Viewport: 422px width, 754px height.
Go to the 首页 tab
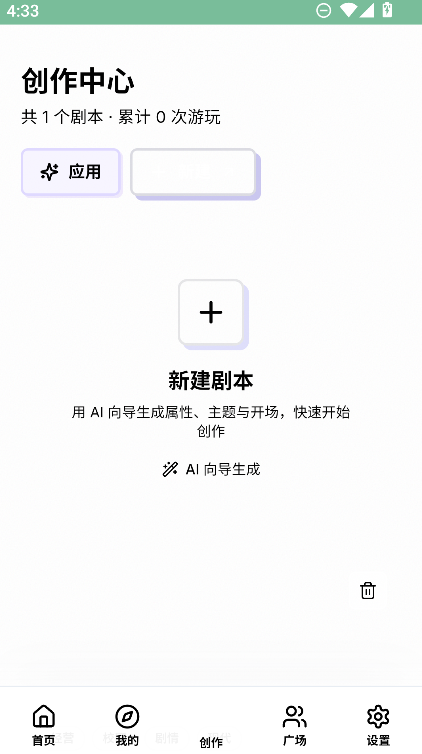pos(44,725)
